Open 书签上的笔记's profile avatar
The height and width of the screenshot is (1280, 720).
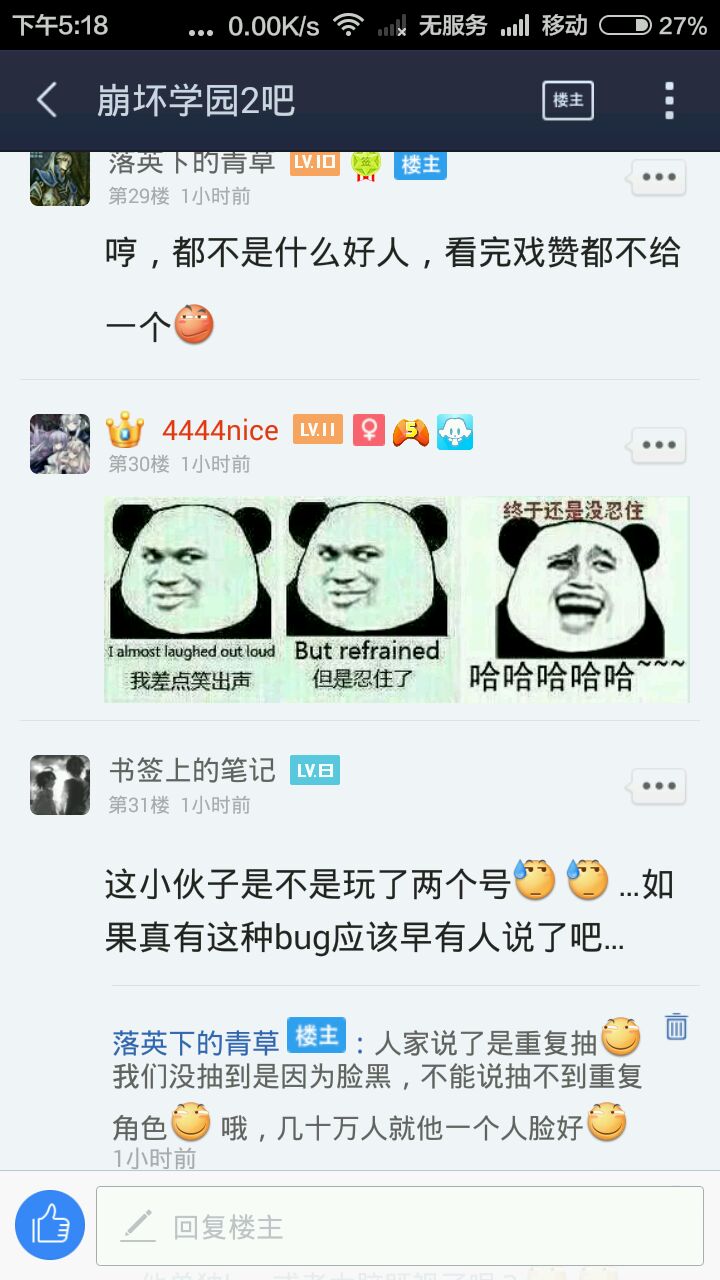pyautogui.click(x=60, y=785)
